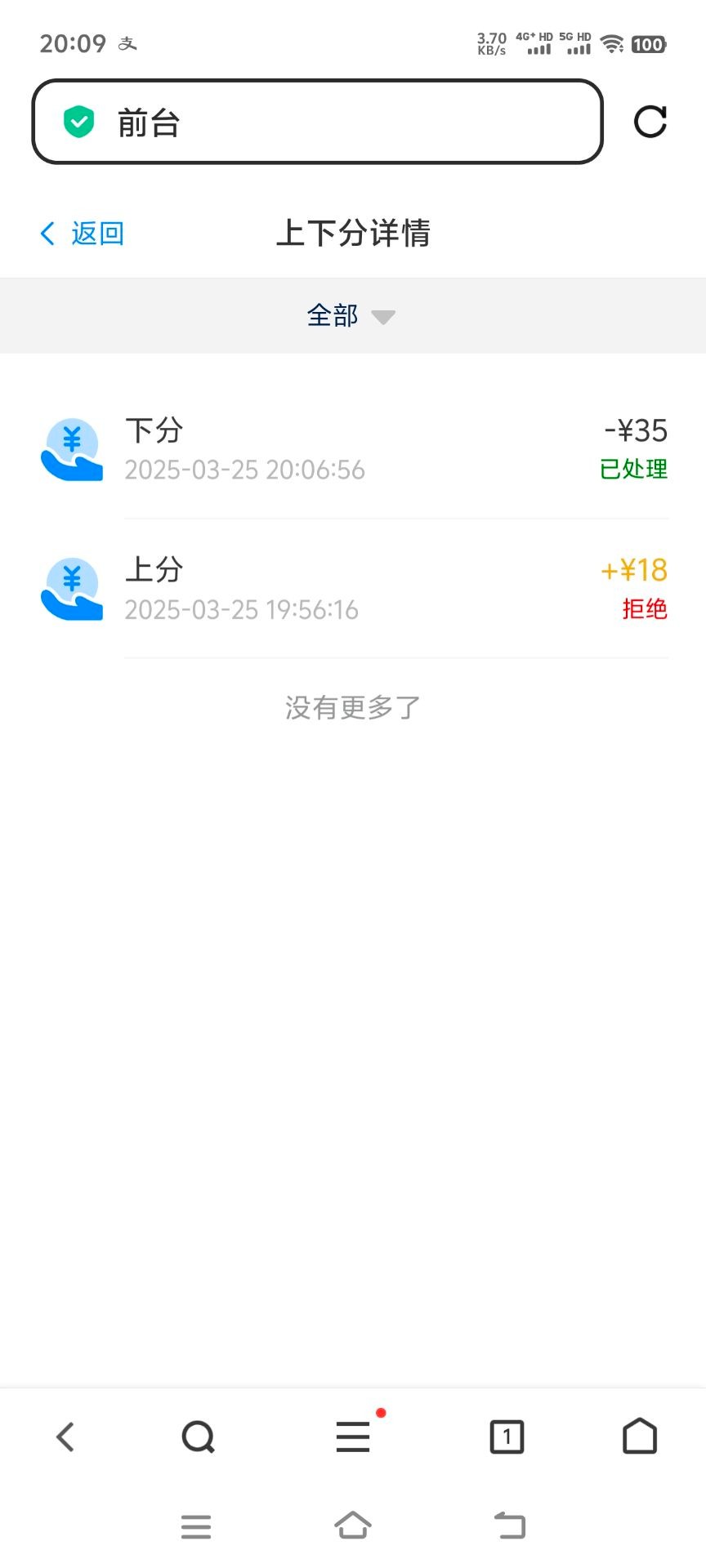Go back using 返回
The width and height of the screenshot is (706, 1568).
click(82, 234)
